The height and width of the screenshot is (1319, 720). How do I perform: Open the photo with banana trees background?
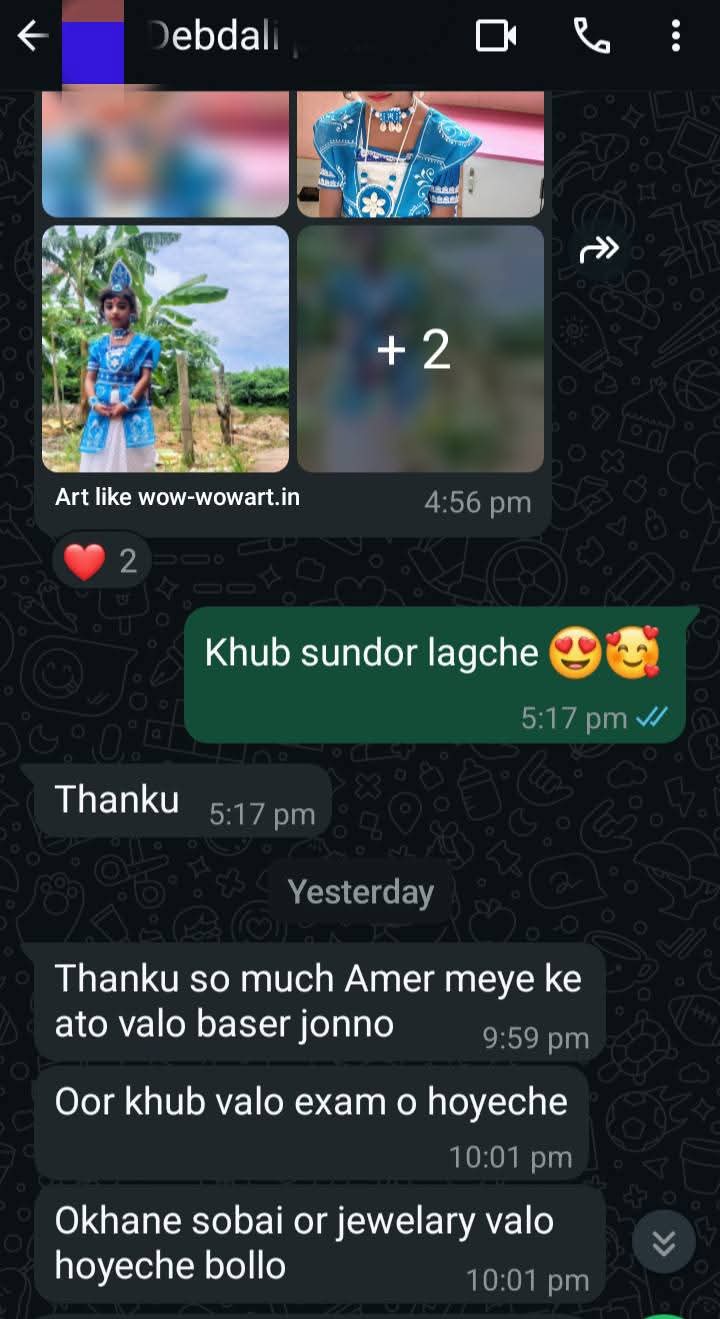click(165, 348)
